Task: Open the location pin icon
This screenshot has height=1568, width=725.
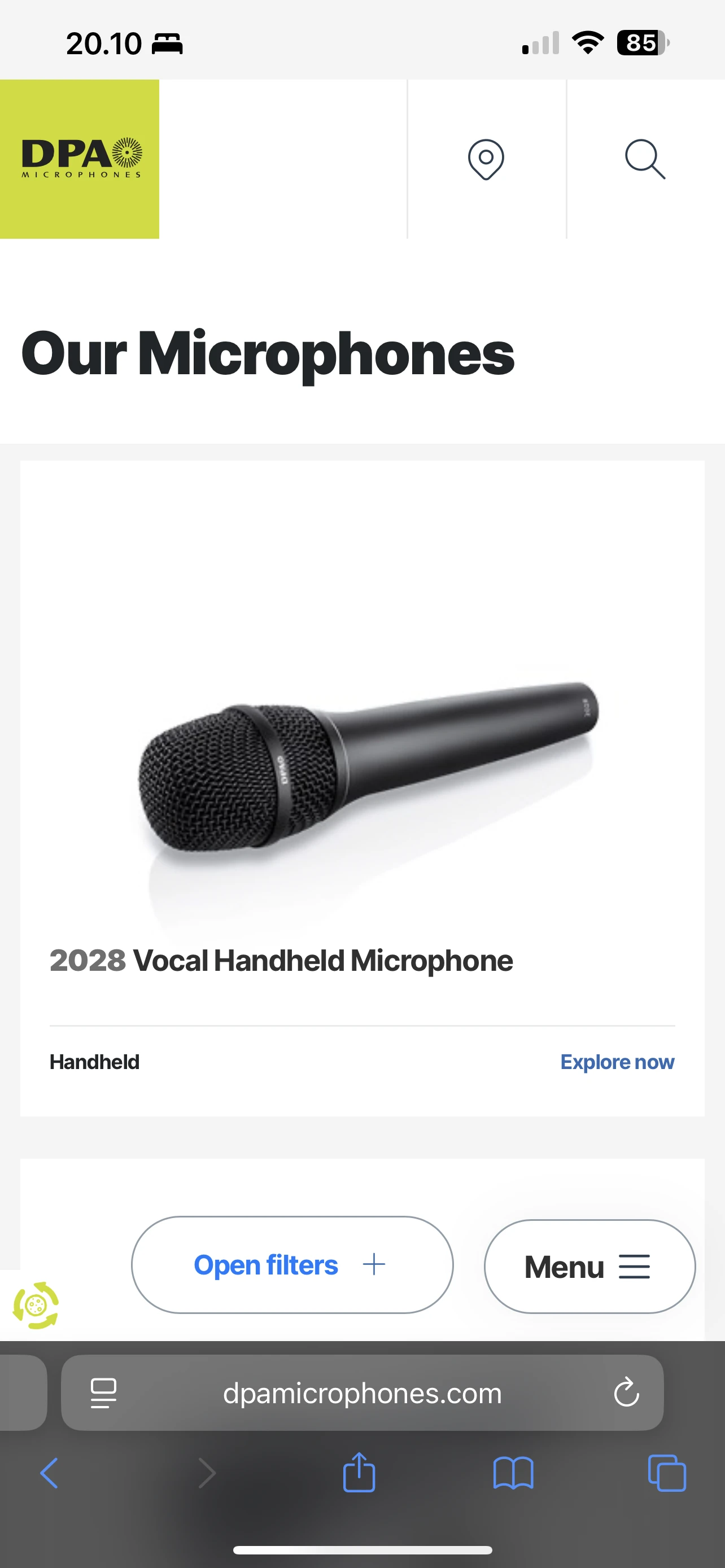Action: coord(486,160)
